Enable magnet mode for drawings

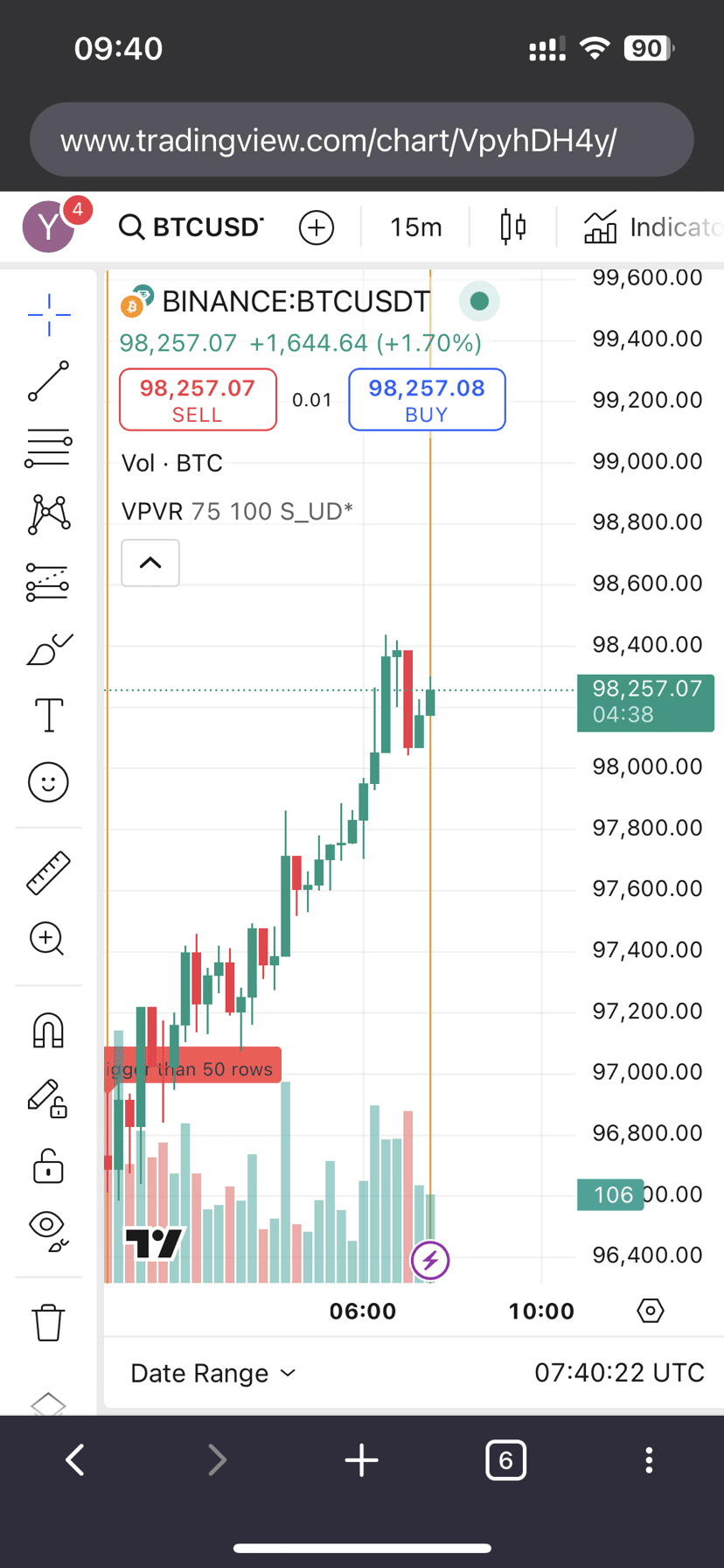[48, 1031]
